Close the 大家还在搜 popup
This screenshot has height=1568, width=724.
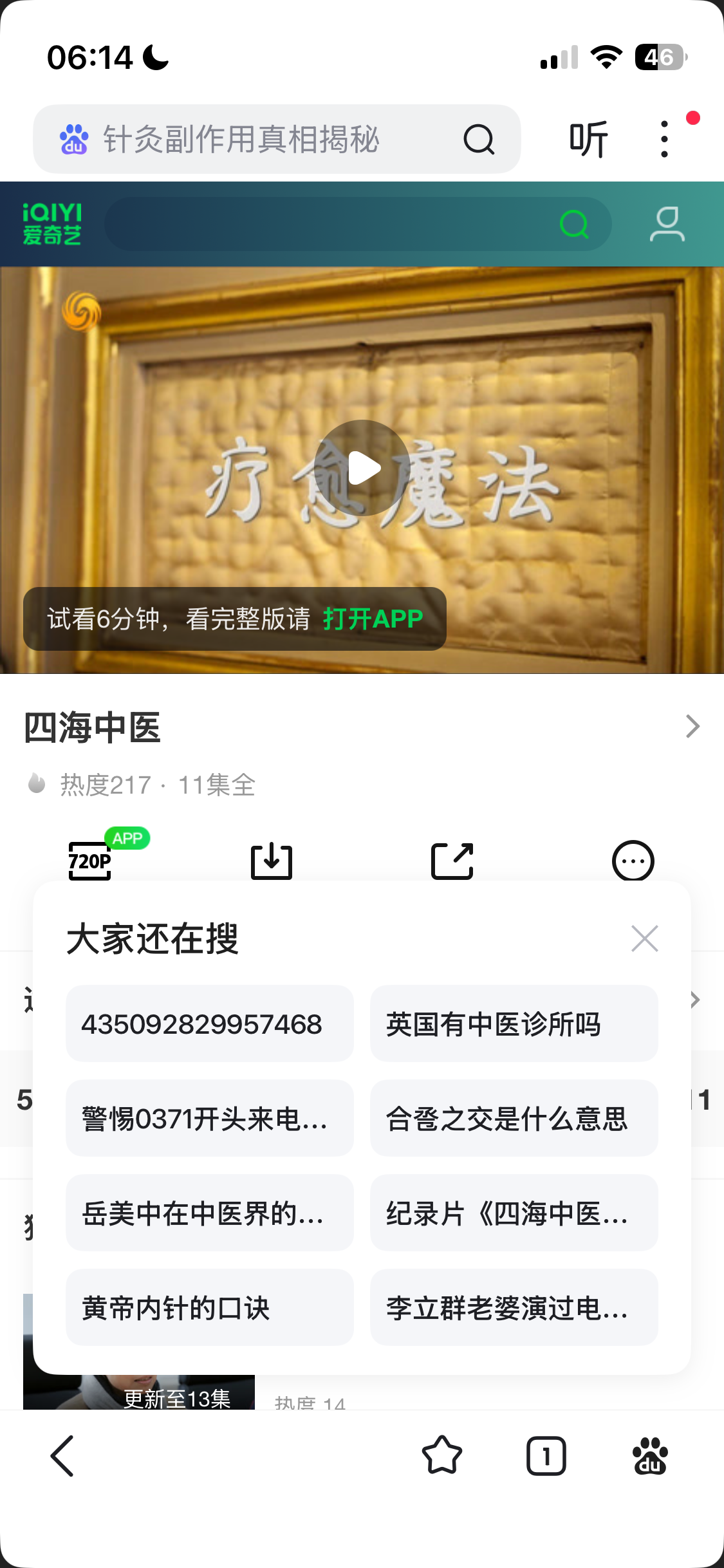(x=645, y=938)
